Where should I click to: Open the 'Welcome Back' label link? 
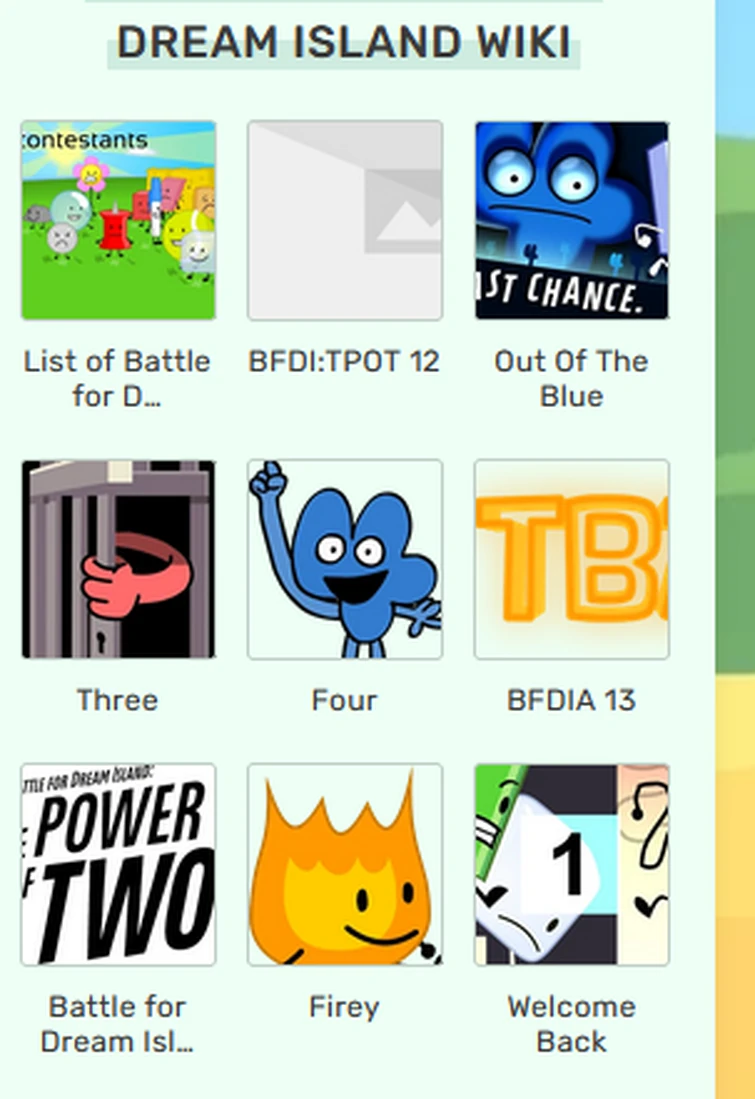pyautogui.click(x=571, y=1024)
